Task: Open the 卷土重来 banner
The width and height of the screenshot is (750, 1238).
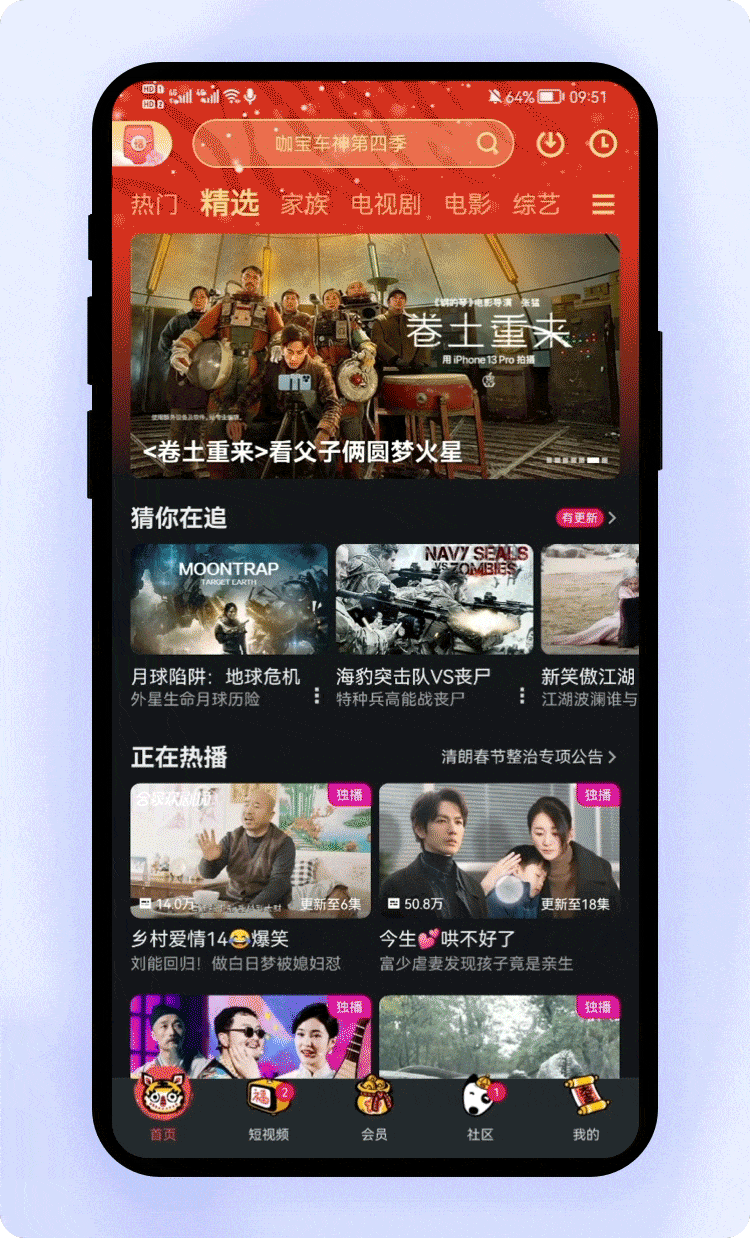Action: [375, 355]
